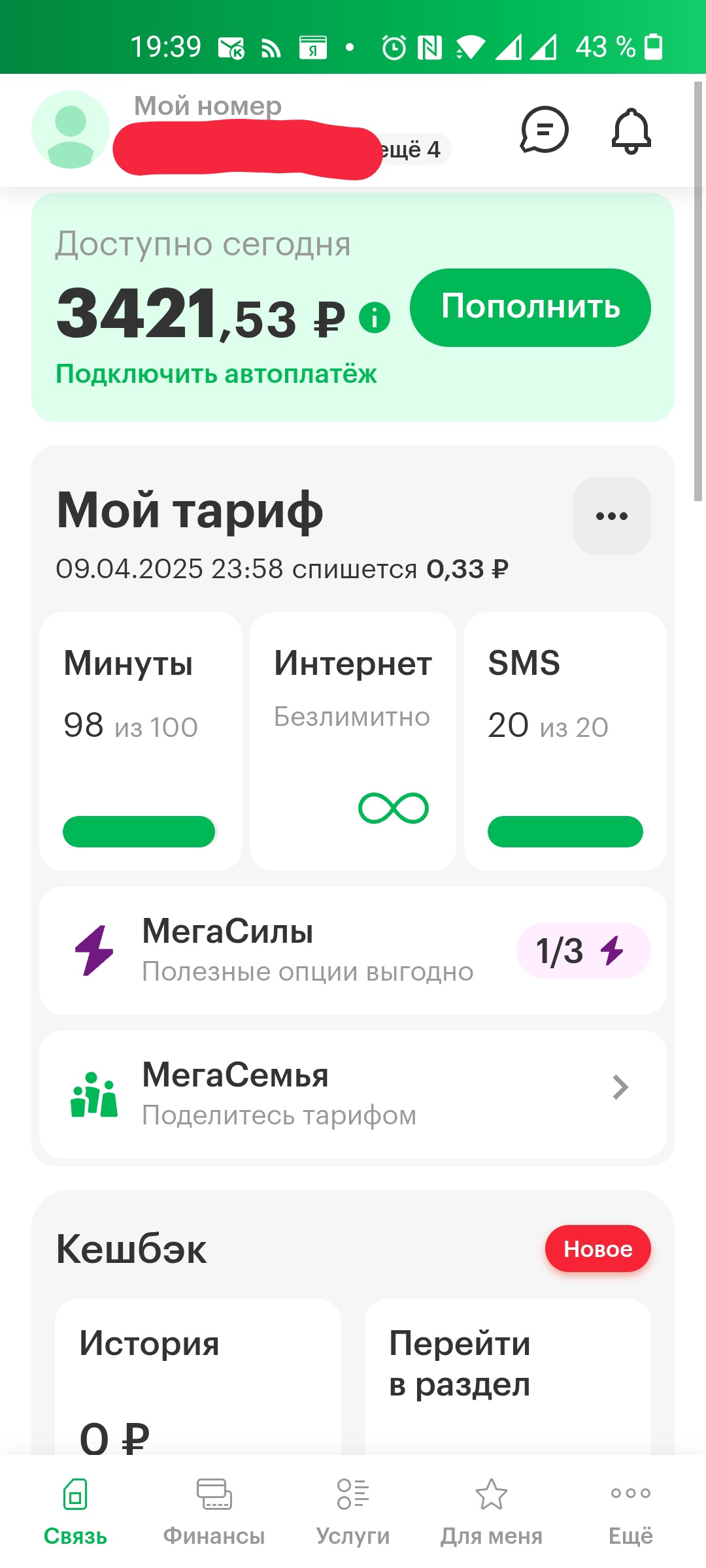Tap Перейти в раздел card

click(x=508, y=1377)
